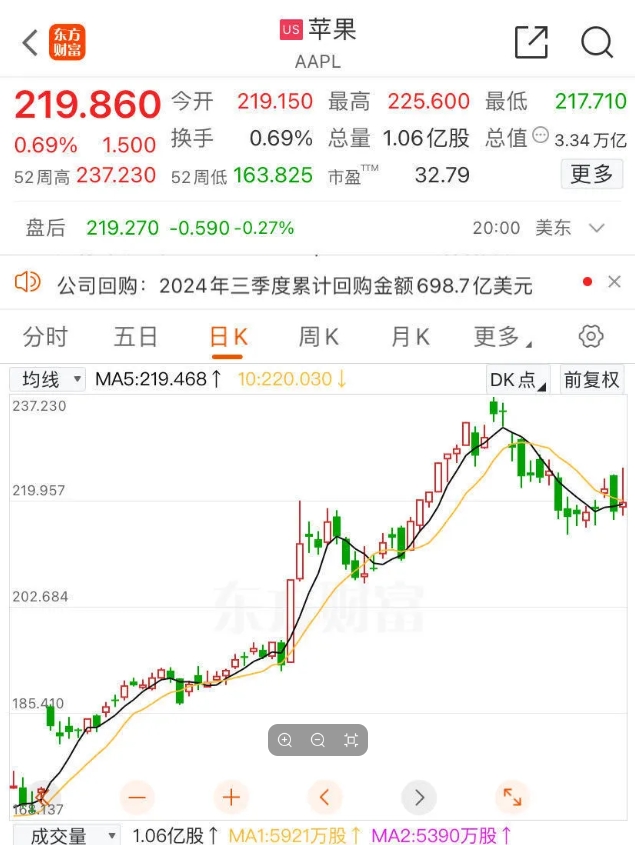This screenshot has height=845, width=635.
Task: Open the 均线 indicator dropdown
Action: [47, 379]
